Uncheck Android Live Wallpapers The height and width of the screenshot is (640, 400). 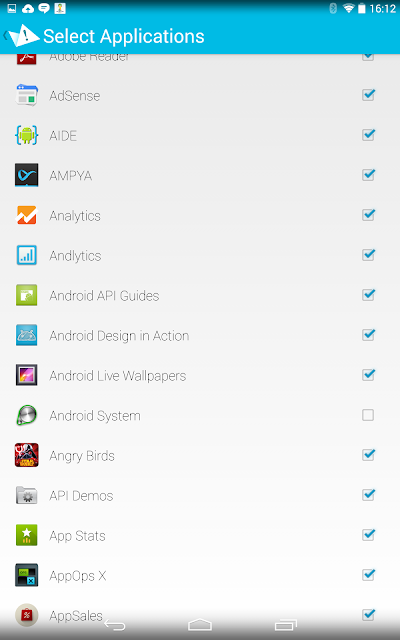(x=368, y=375)
